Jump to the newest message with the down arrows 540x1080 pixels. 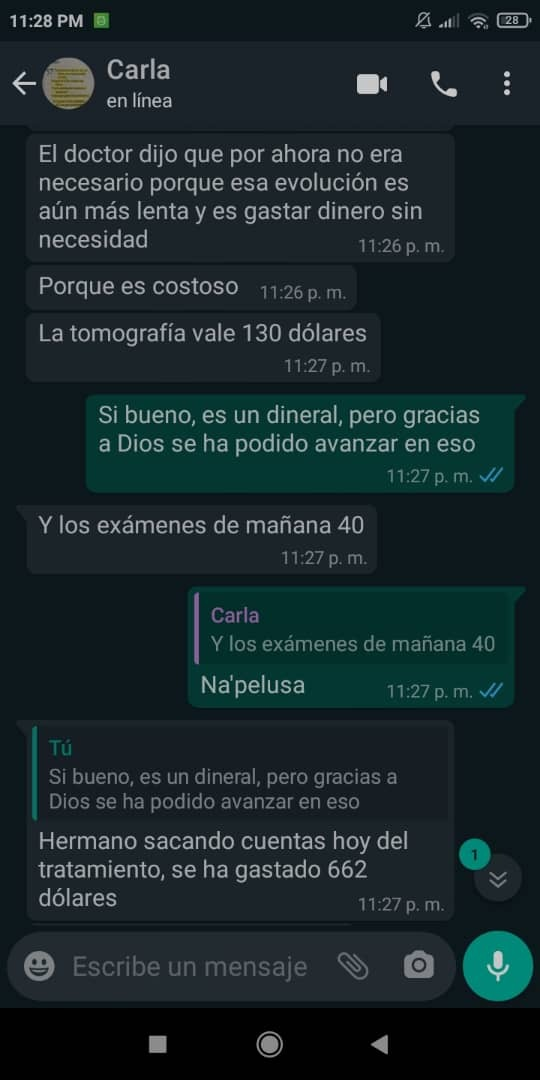497,878
